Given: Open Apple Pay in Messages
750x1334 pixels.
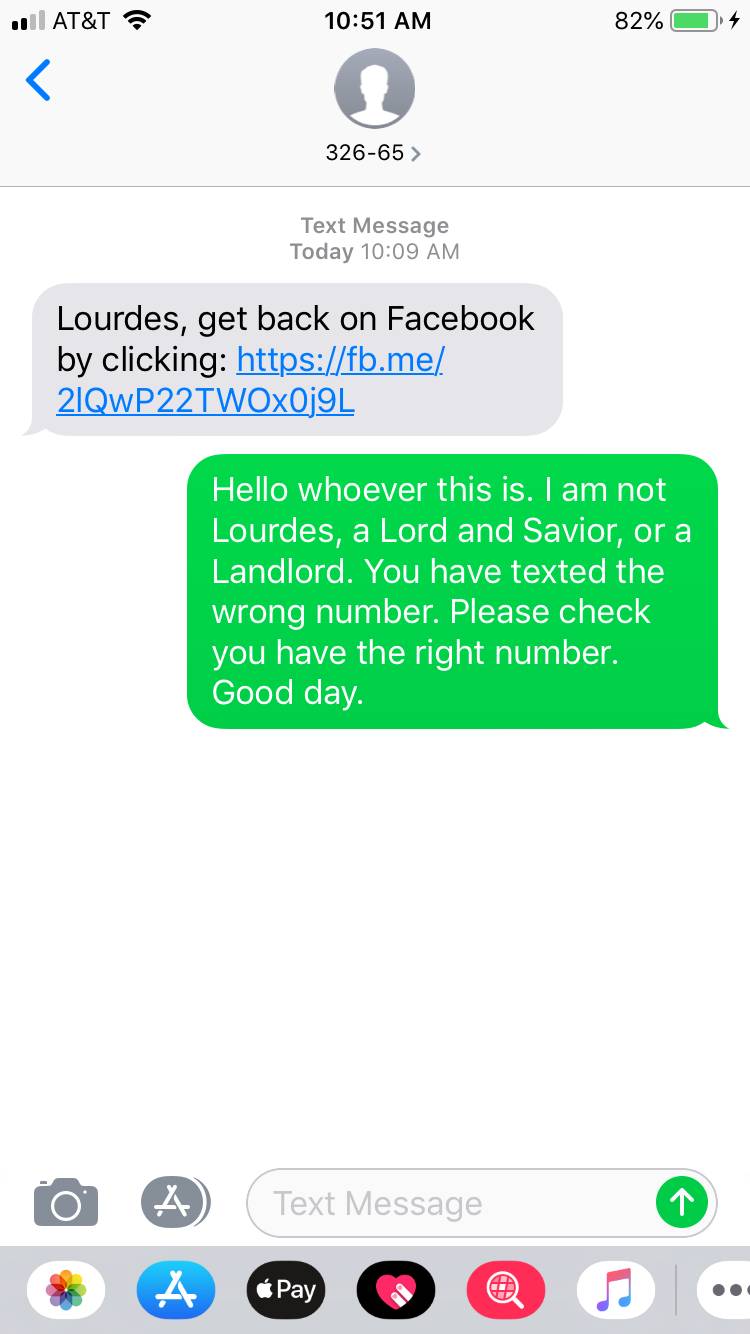Looking at the screenshot, I should (x=285, y=1289).
